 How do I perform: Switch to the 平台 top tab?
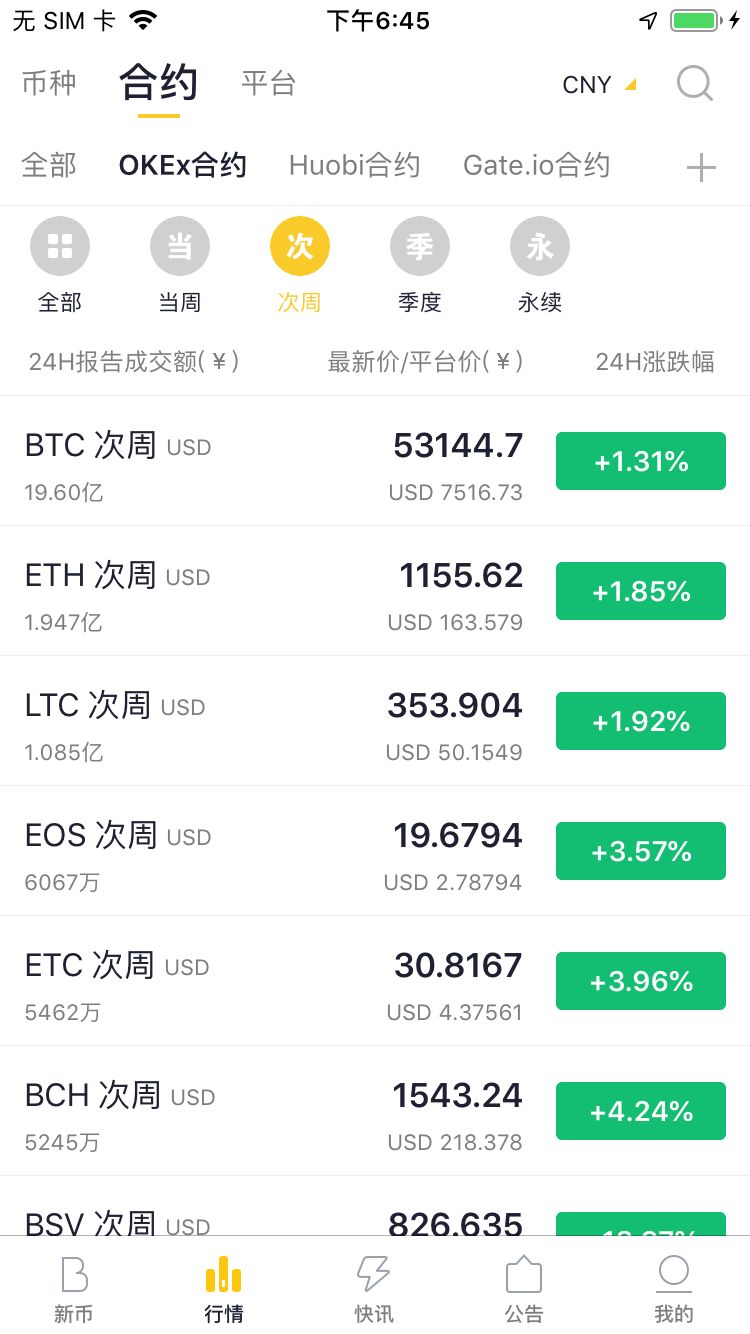[268, 83]
